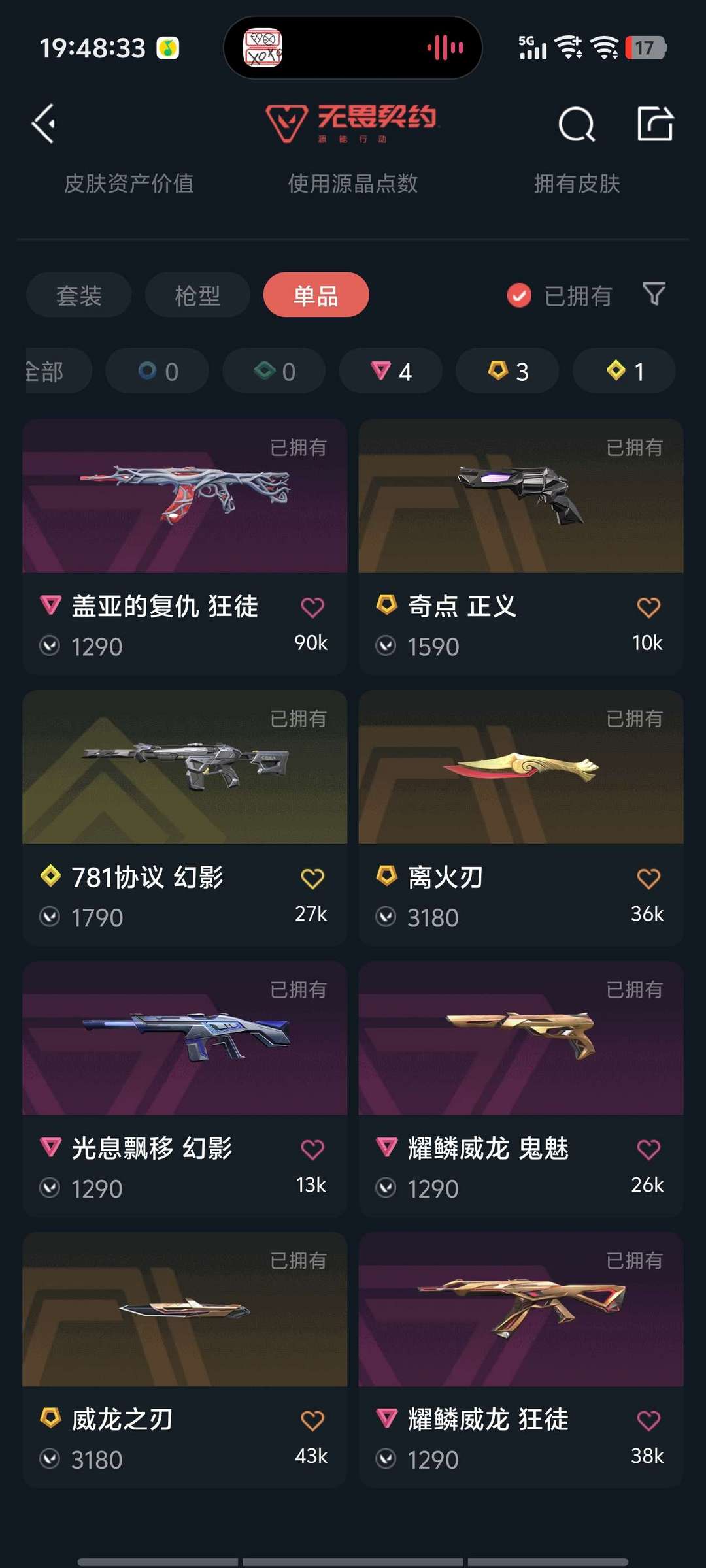Like the 离火刃 skin

(648, 879)
